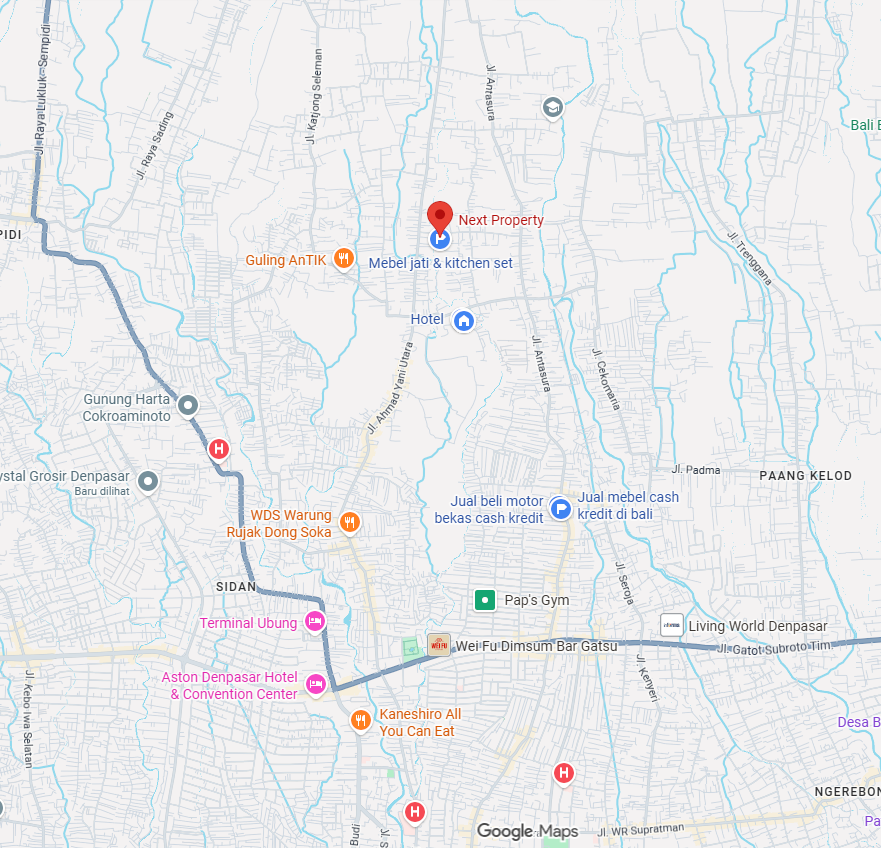
Task: Select Kaneshiro All You Can Eat marker
Action: pos(361,720)
